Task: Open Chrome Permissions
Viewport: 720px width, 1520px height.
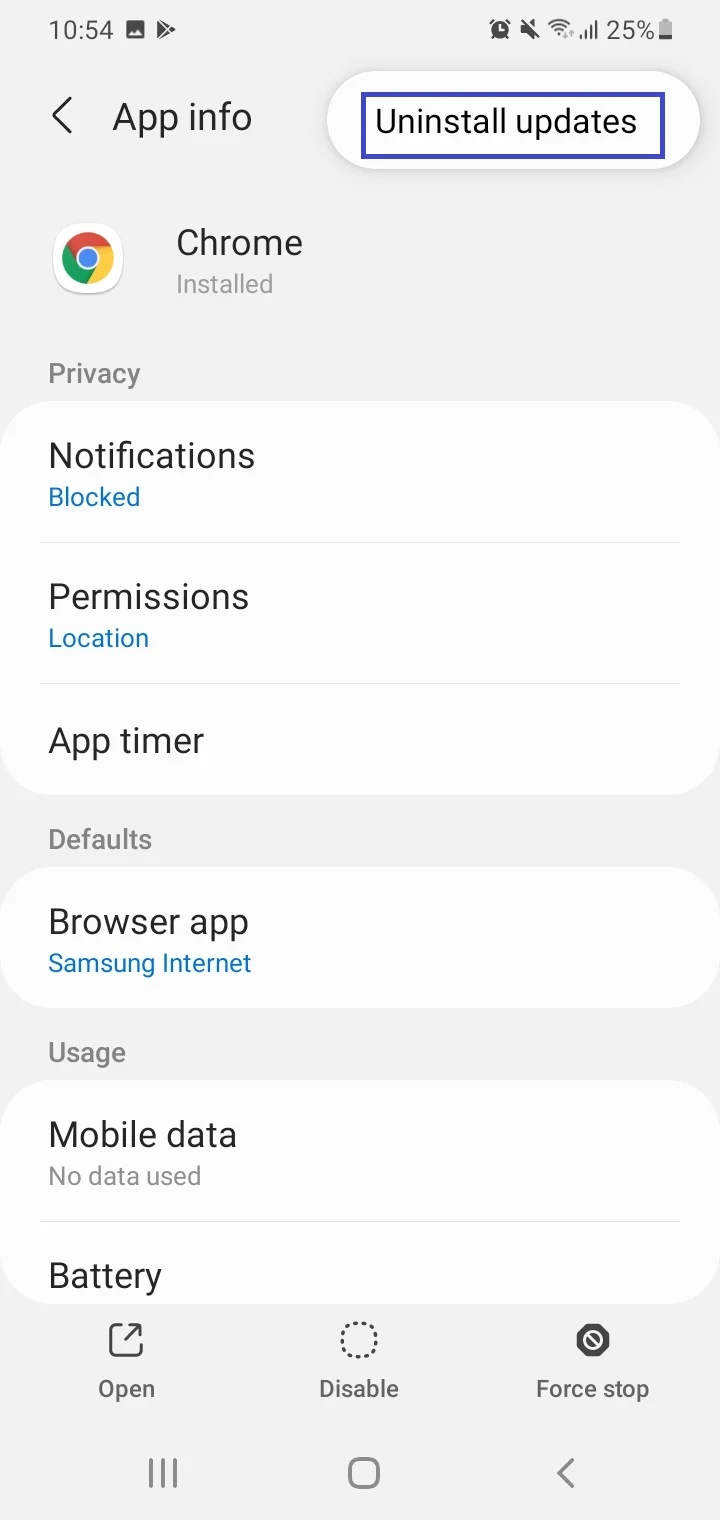Action: pos(360,614)
